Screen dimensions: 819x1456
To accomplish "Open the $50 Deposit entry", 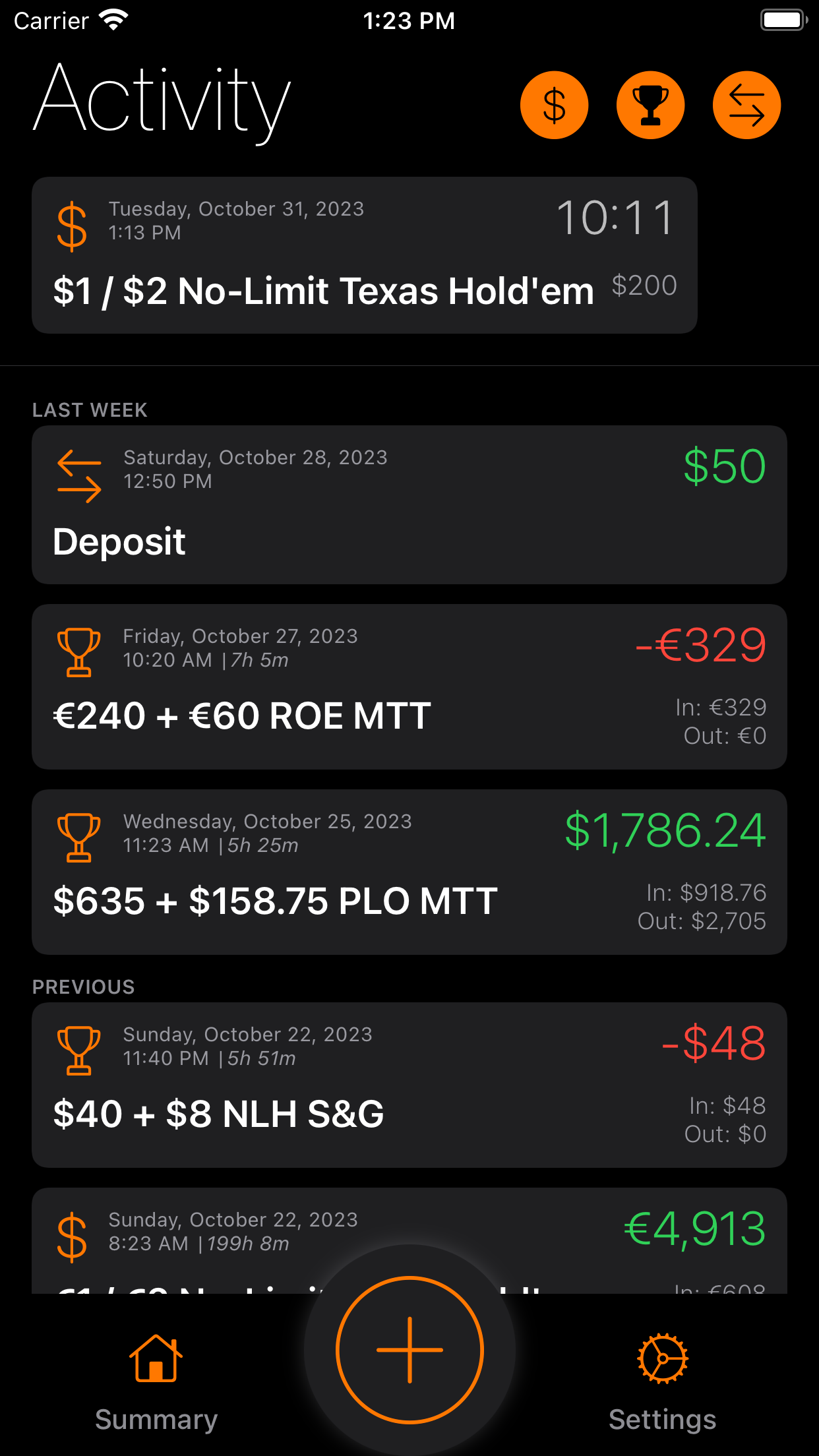I will pyautogui.click(x=409, y=504).
